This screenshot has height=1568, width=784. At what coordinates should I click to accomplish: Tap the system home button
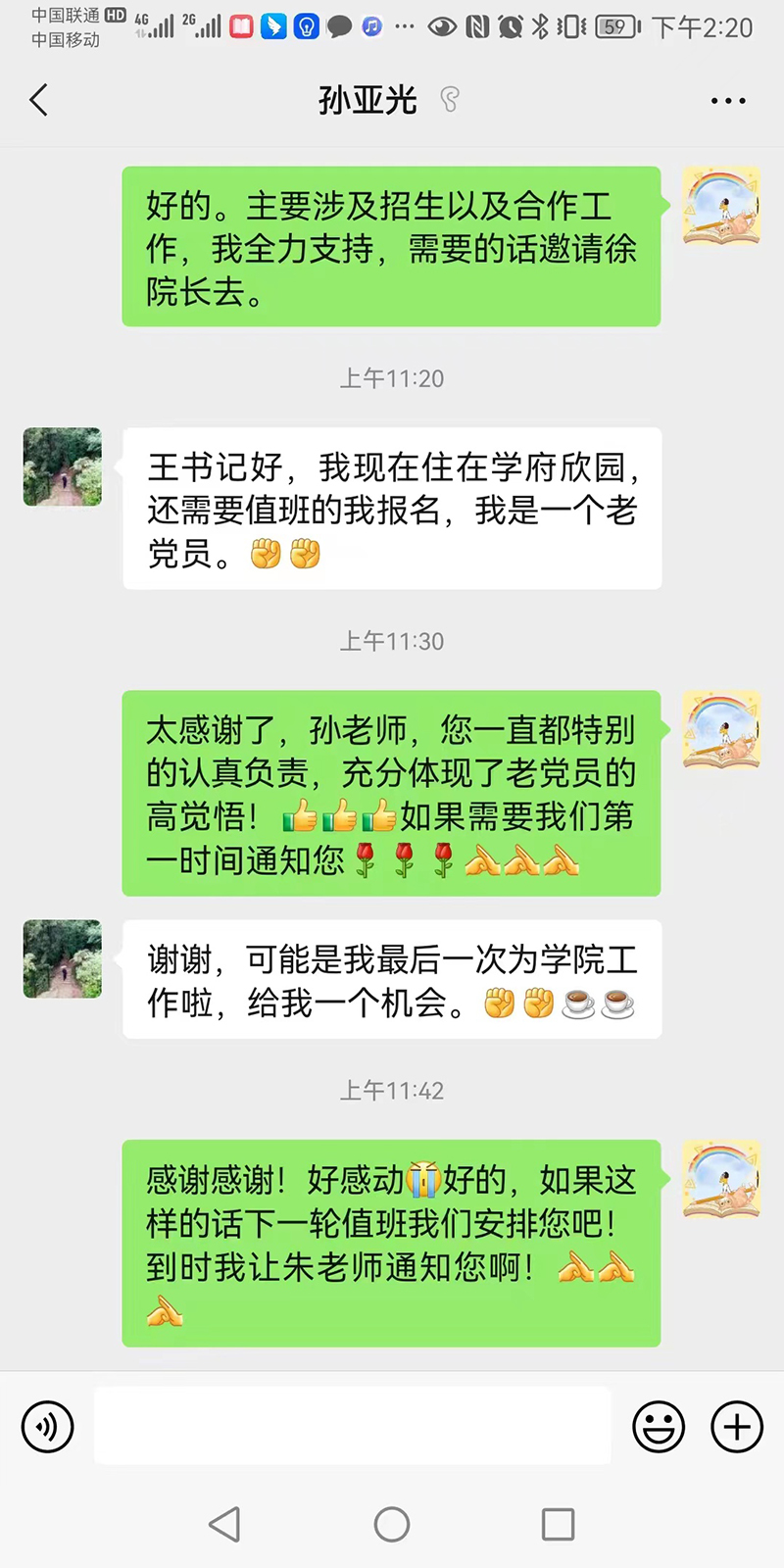(392, 1524)
